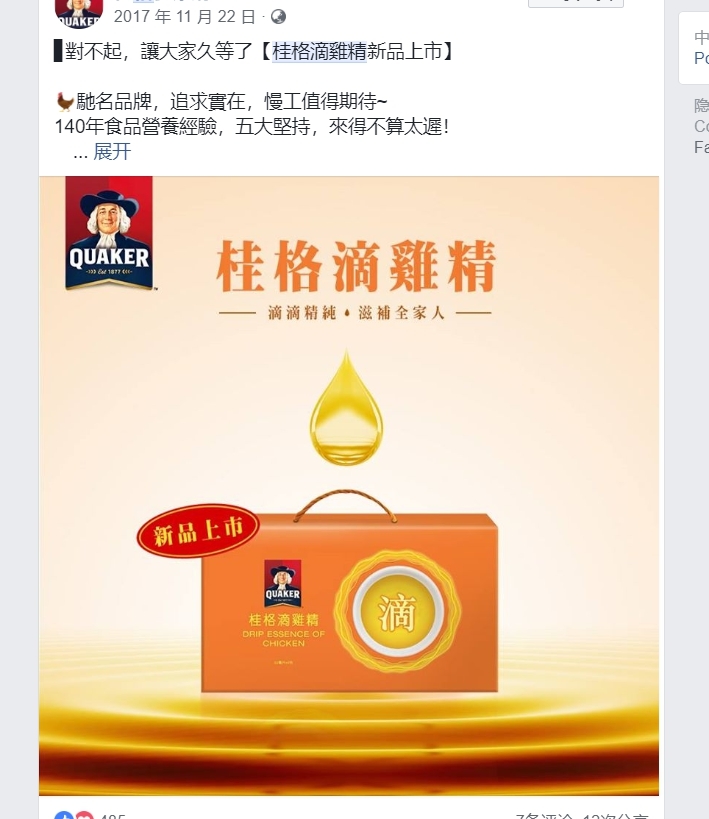The image size is (709, 819).
Task: Expand the post text with 展开
Action: coord(112,152)
